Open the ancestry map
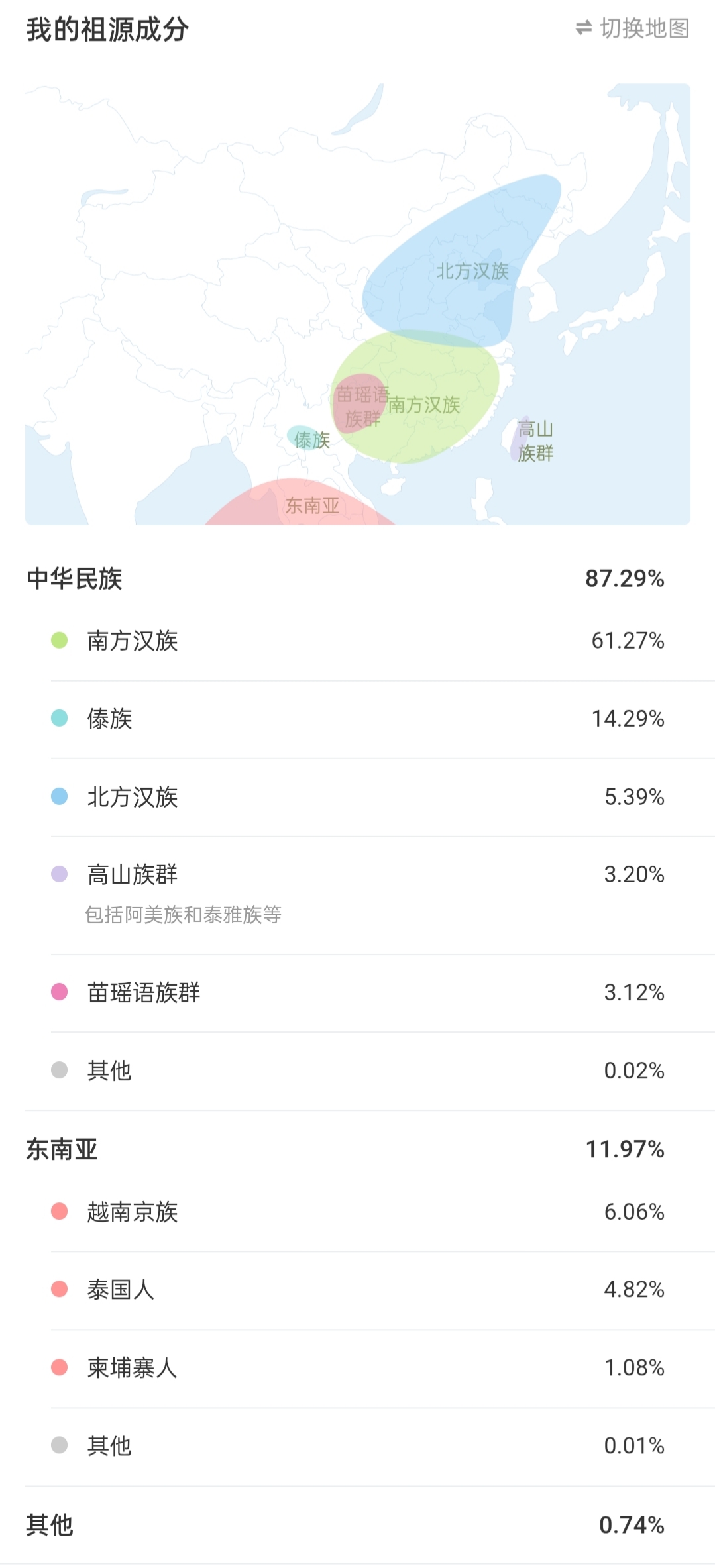The image size is (715, 1568). [358, 304]
